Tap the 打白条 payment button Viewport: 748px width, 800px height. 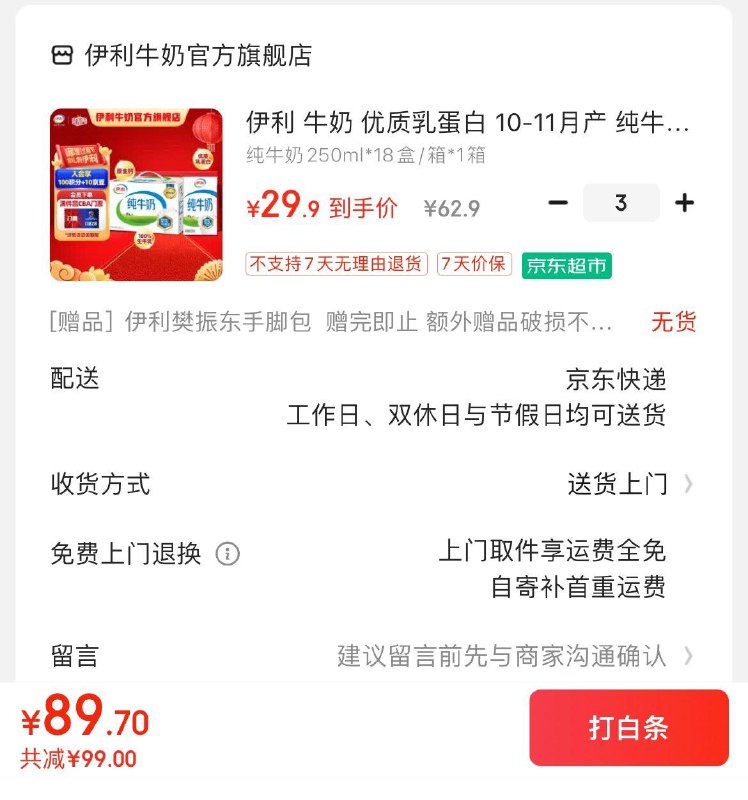pos(630,728)
